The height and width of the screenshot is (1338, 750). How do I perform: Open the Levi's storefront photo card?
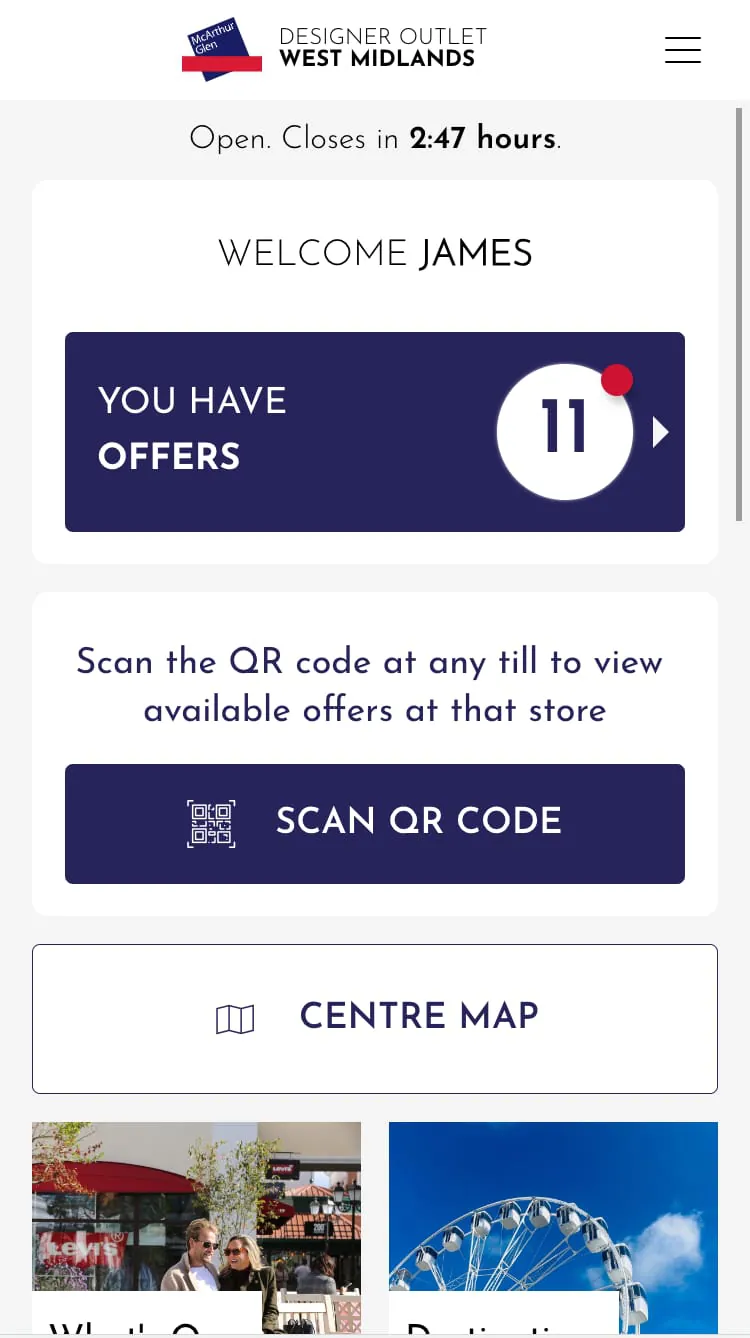click(196, 1229)
